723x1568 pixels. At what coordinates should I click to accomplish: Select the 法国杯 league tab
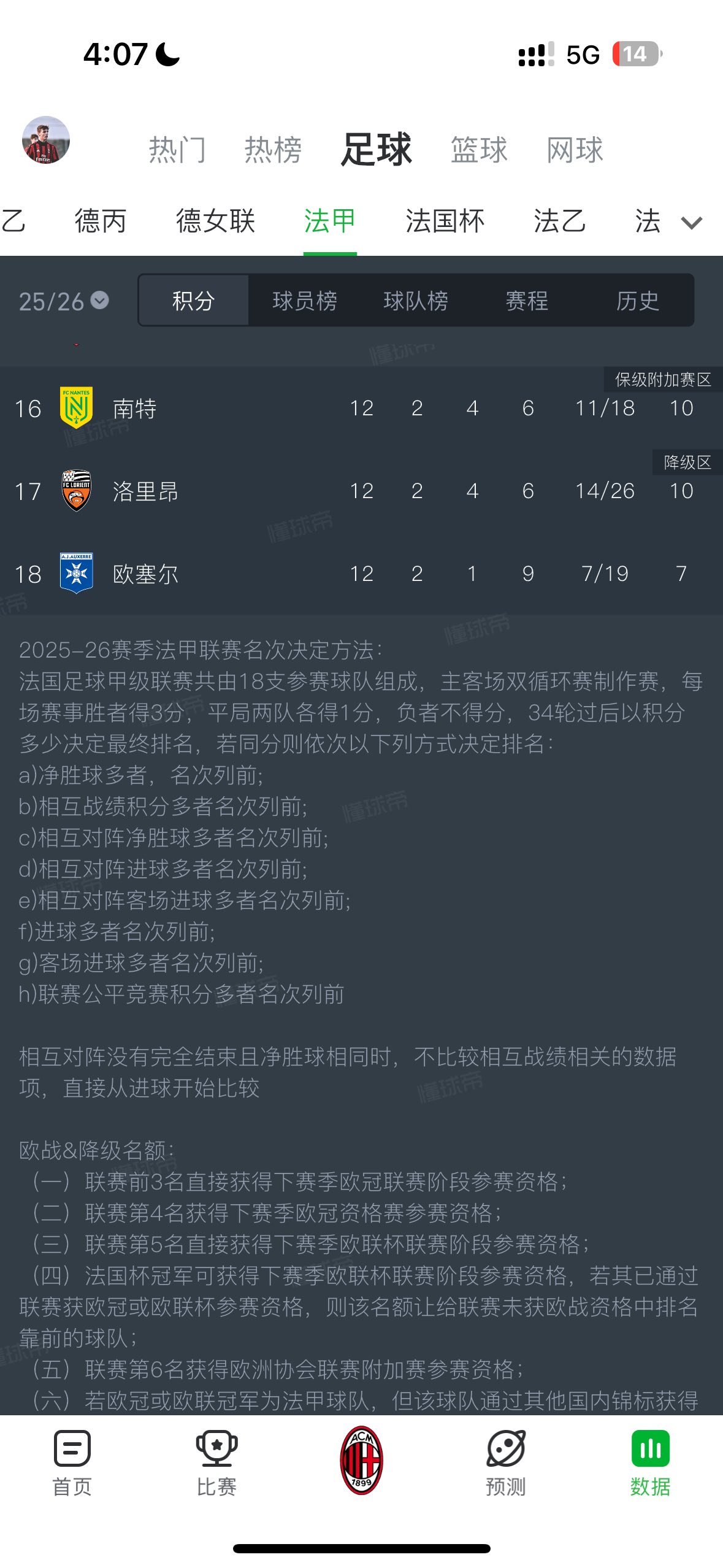click(x=445, y=221)
